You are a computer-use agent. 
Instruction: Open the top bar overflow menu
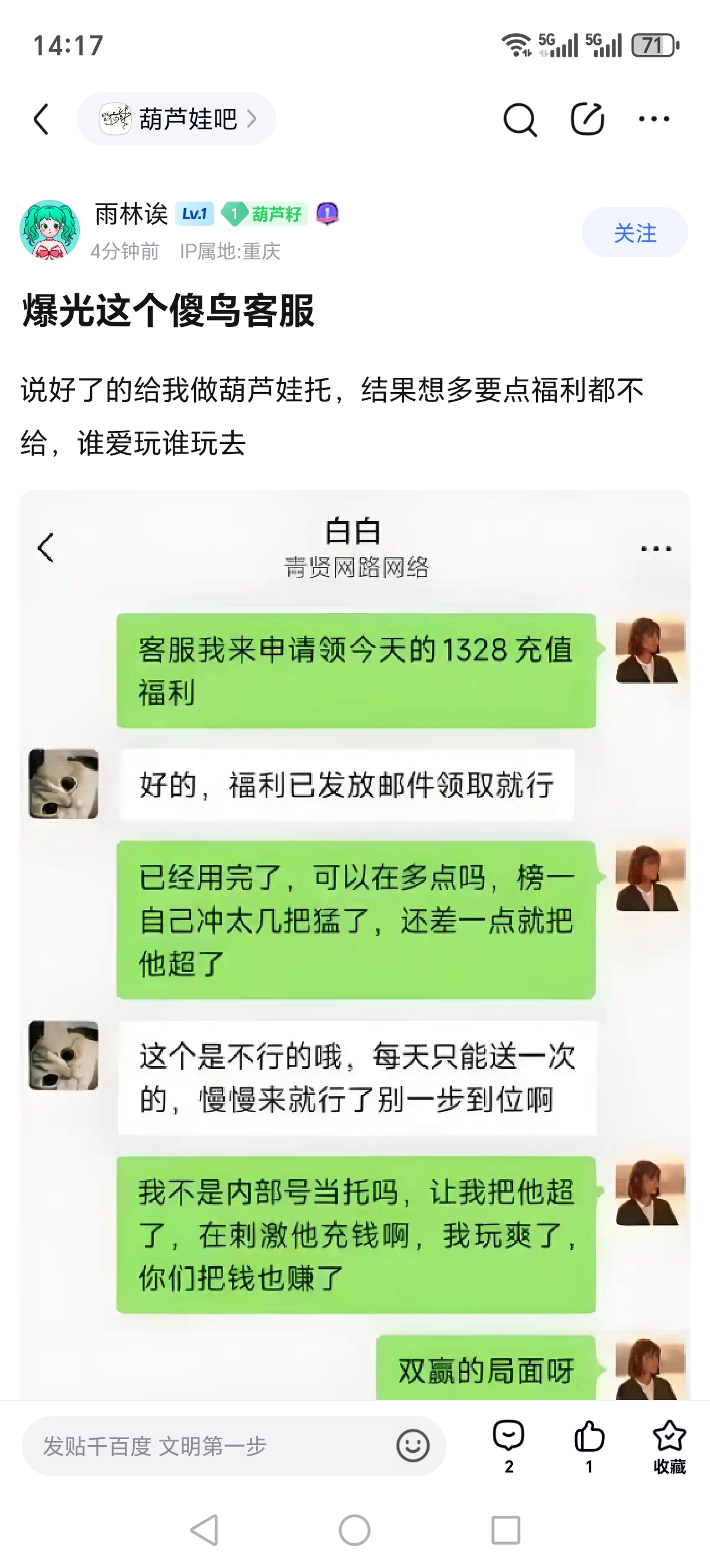(654, 119)
